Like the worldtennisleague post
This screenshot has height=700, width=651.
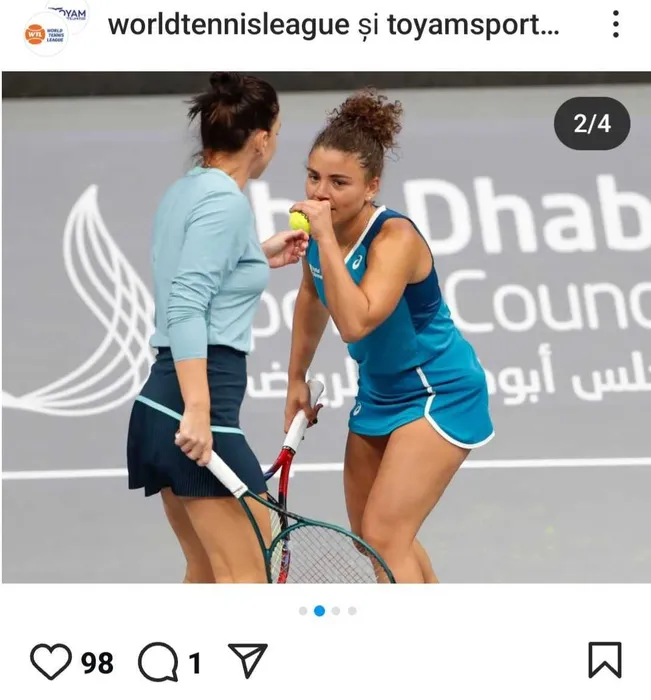[x=50, y=662]
